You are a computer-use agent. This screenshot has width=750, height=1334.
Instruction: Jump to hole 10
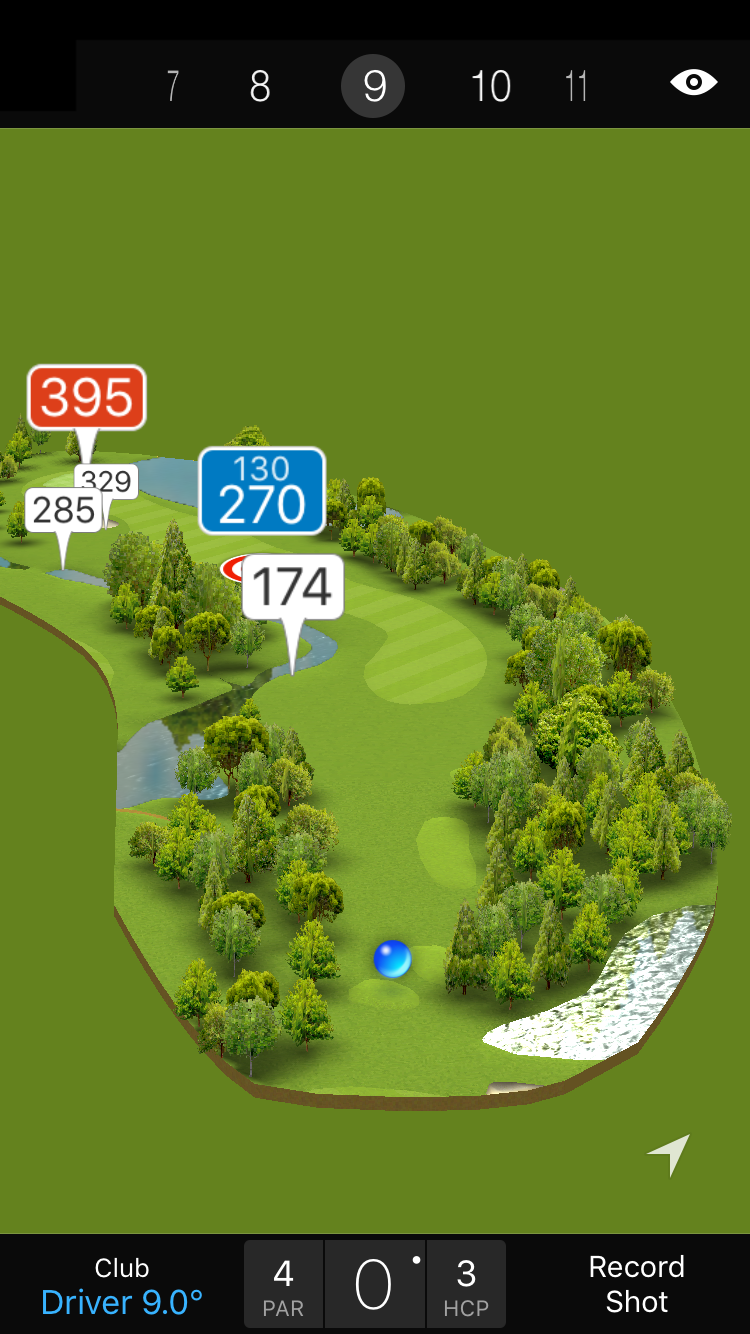[x=490, y=87]
